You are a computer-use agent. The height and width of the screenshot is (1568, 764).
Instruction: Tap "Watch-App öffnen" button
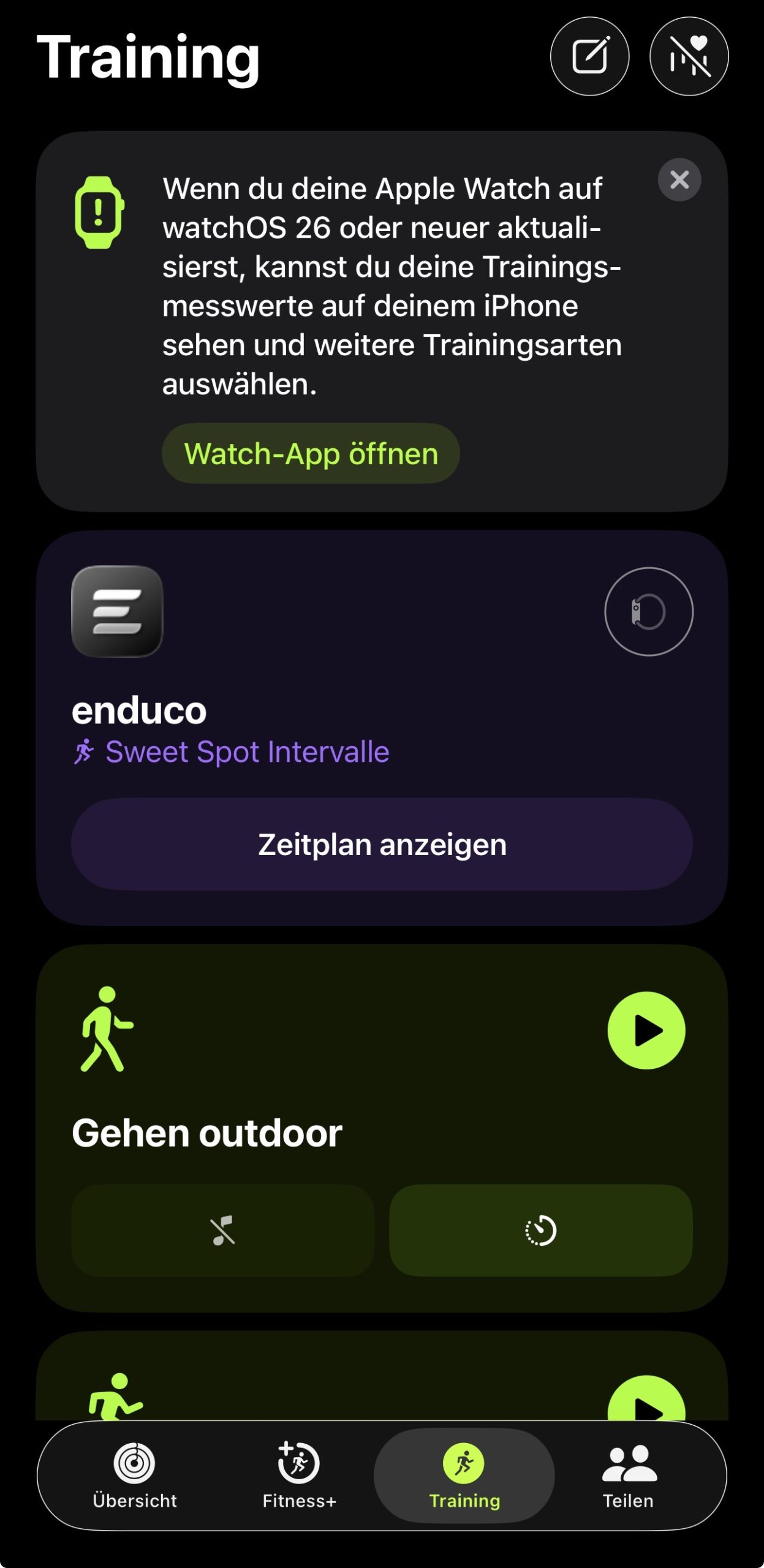pyautogui.click(x=311, y=454)
